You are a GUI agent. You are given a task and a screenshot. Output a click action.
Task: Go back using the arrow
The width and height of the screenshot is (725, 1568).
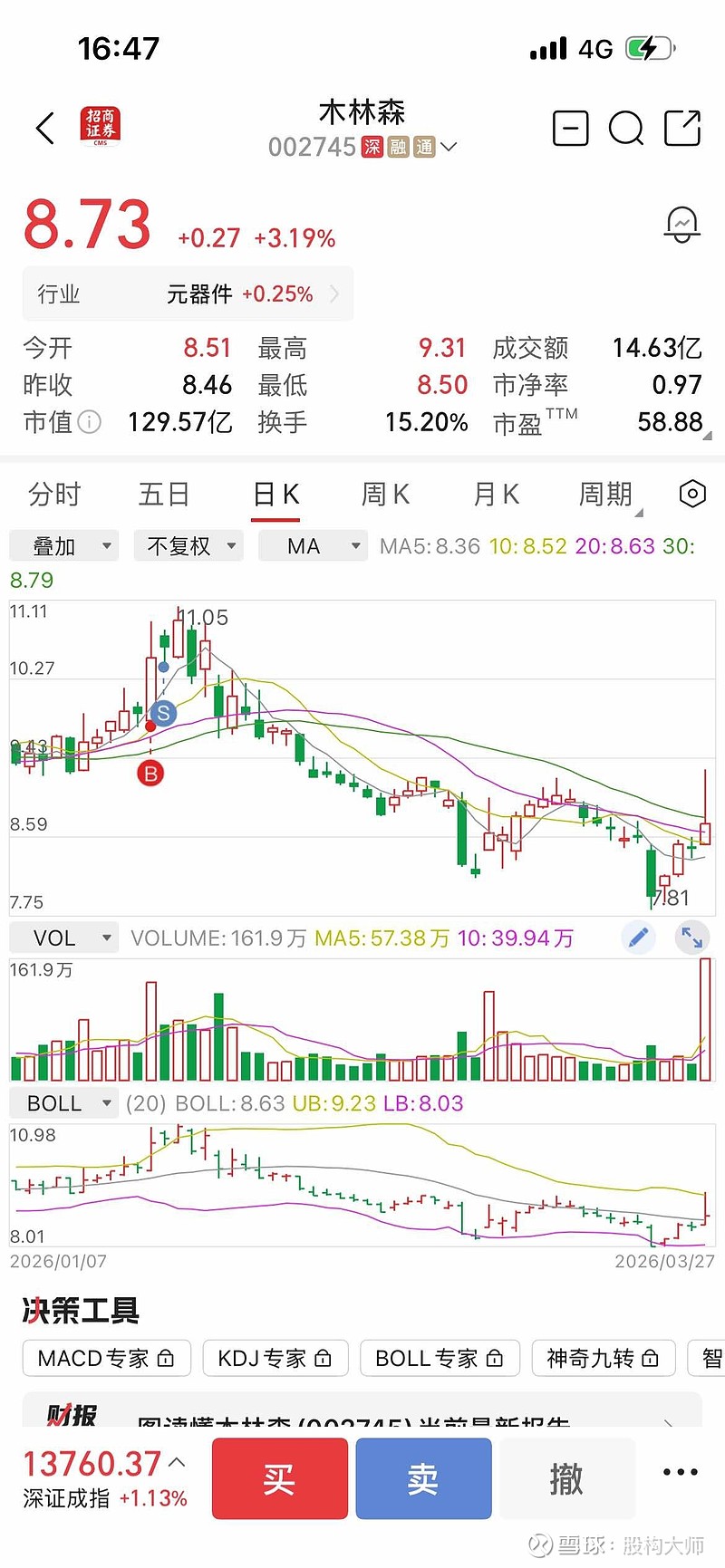point(45,129)
